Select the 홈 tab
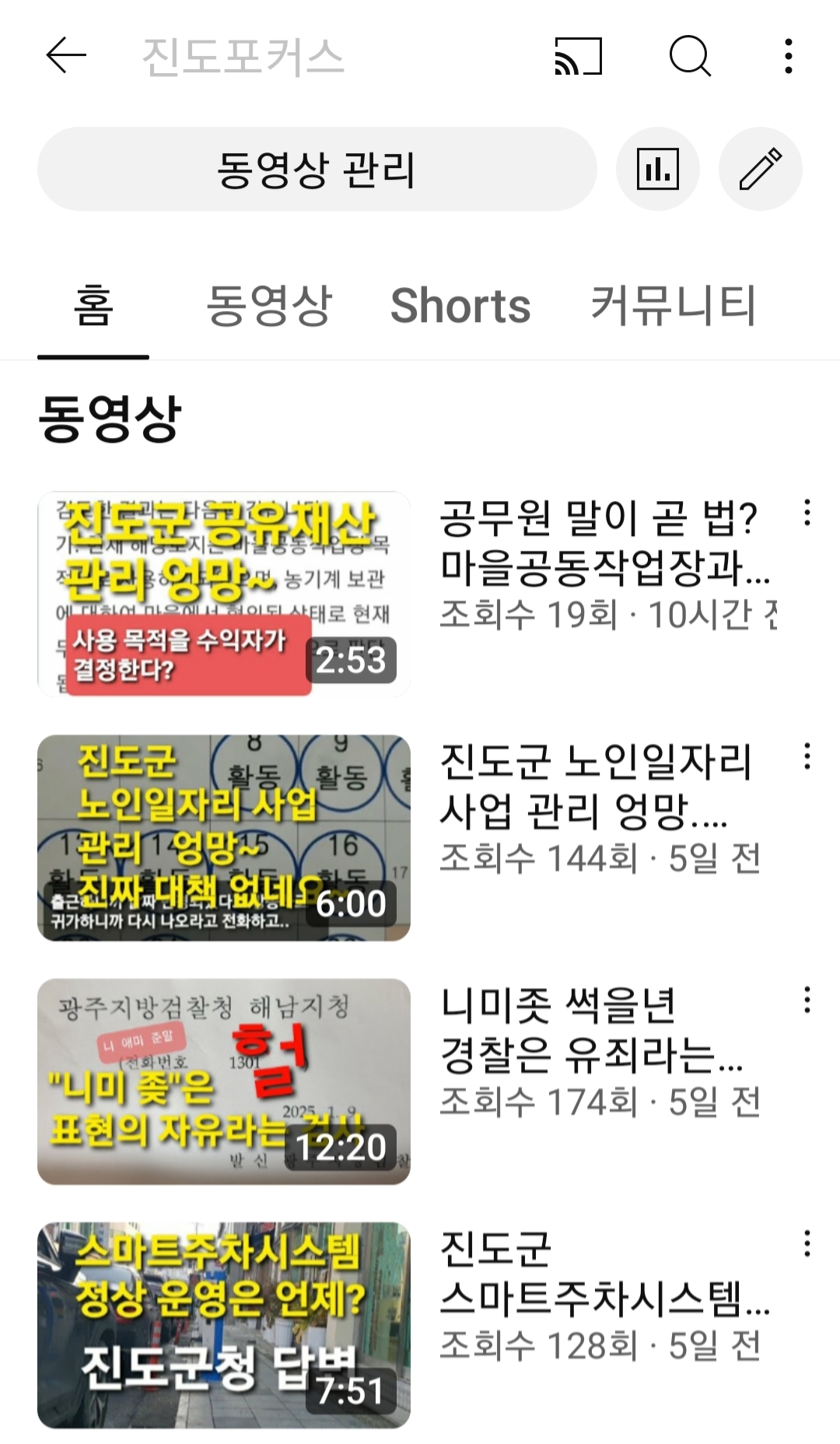The image size is (840, 1444). click(x=93, y=305)
